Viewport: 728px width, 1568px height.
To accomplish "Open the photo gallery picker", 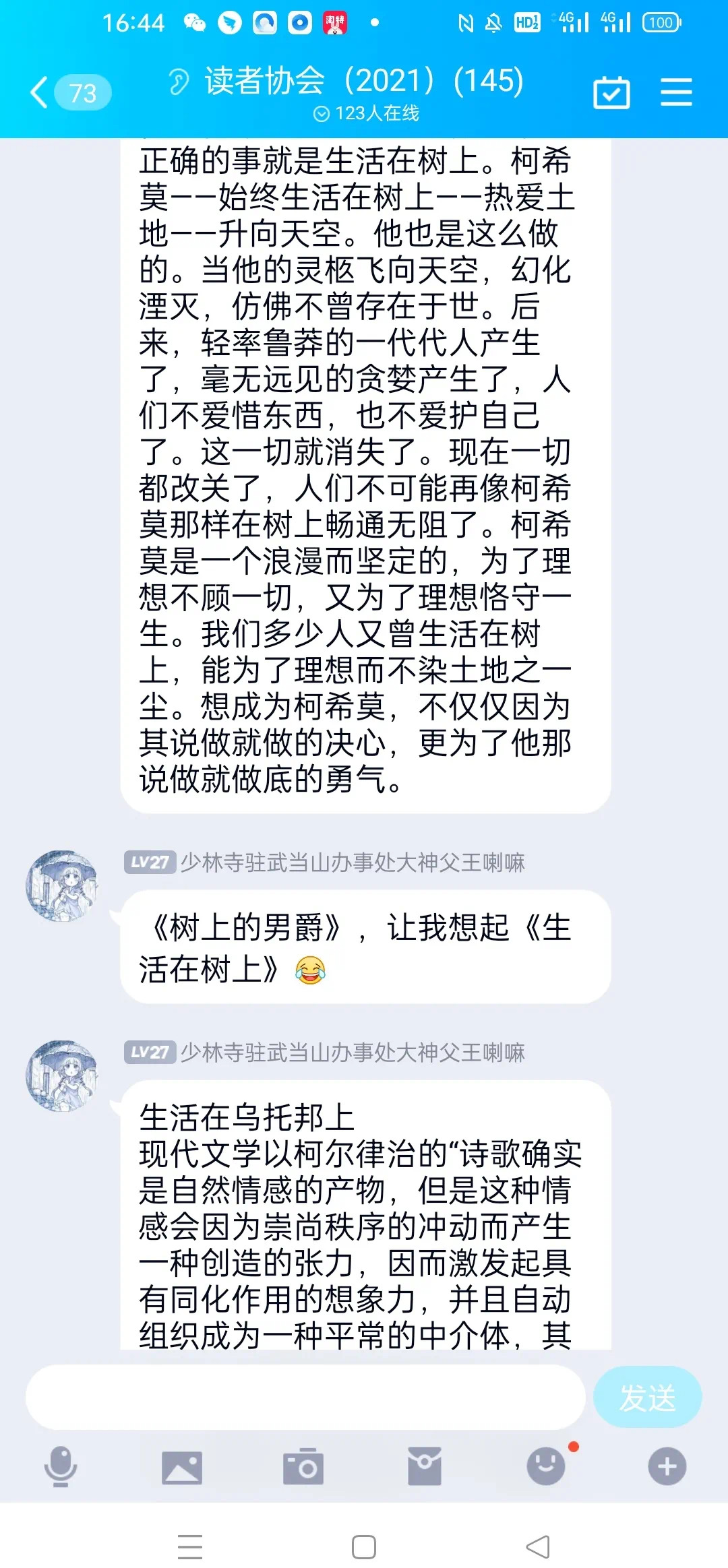I will click(x=182, y=1467).
